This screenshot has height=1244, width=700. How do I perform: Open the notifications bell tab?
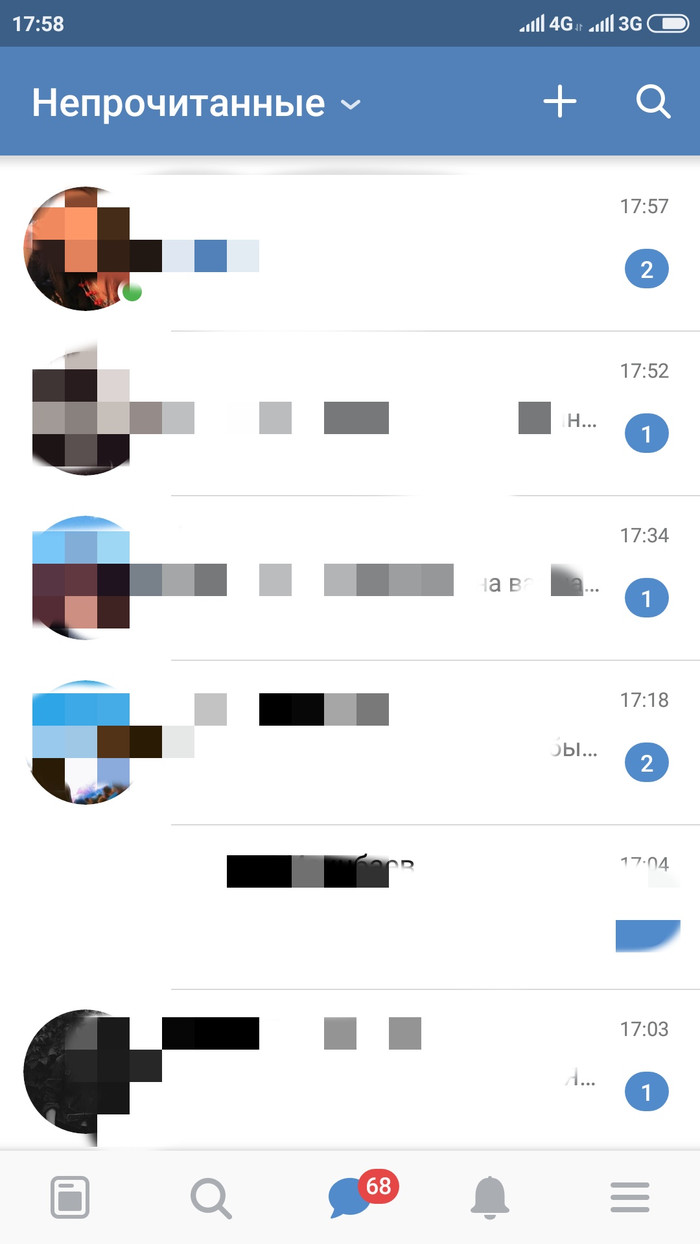pyautogui.click(x=490, y=1197)
